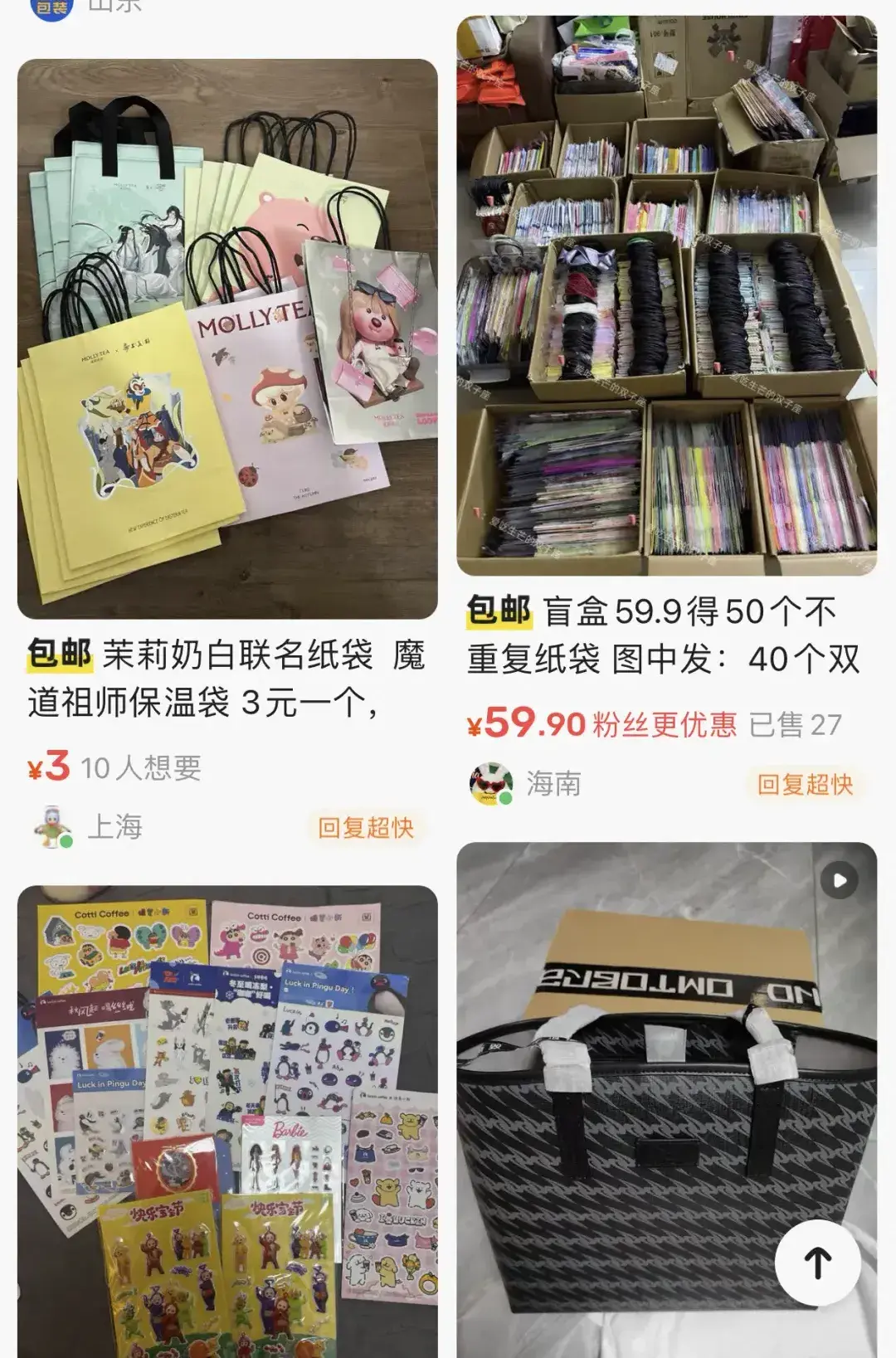Open the 茉莉奶白联名纸袋 listing title
Screen dimensions: 896x1358
[x=227, y=679]
